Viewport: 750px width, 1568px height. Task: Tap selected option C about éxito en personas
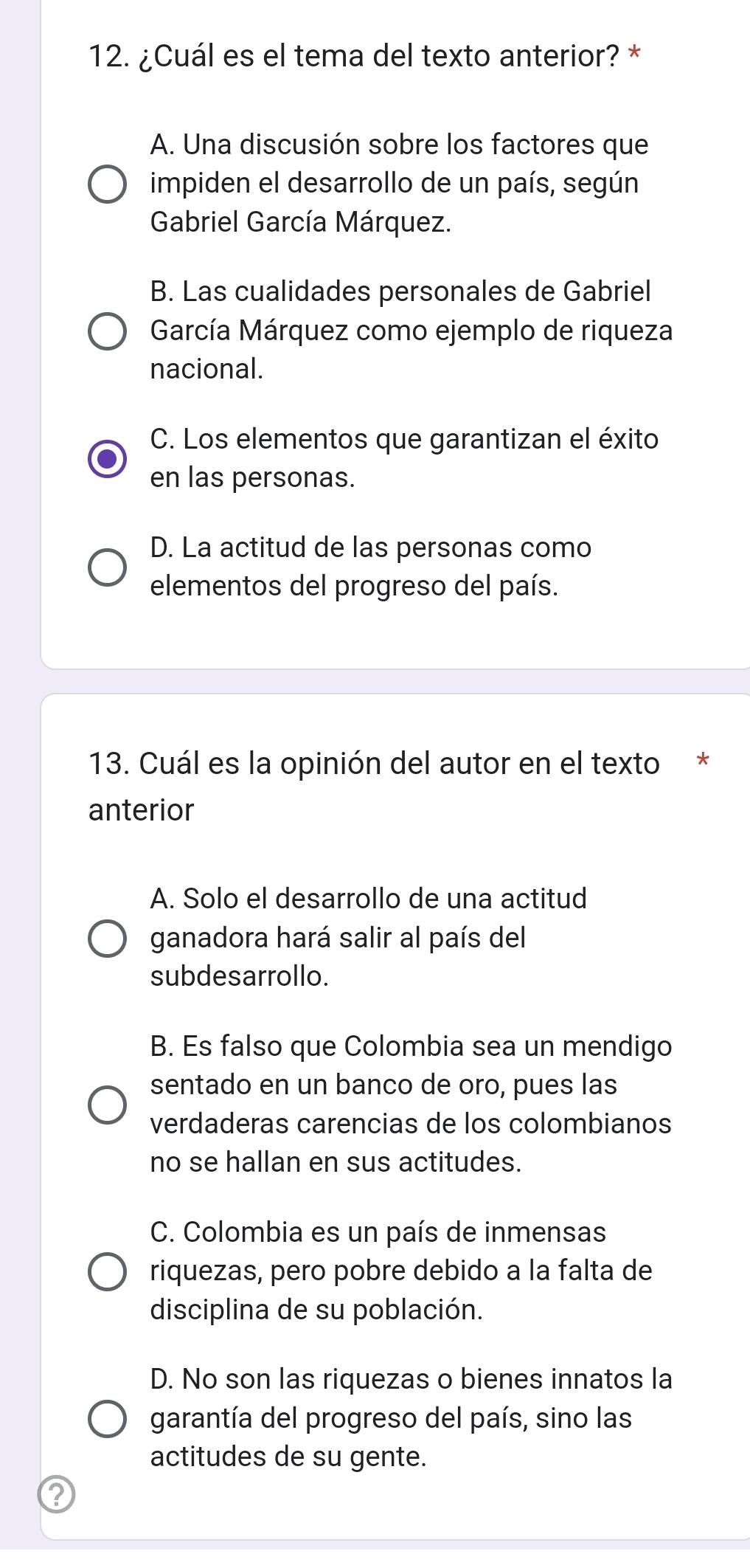tap(107, 459)
